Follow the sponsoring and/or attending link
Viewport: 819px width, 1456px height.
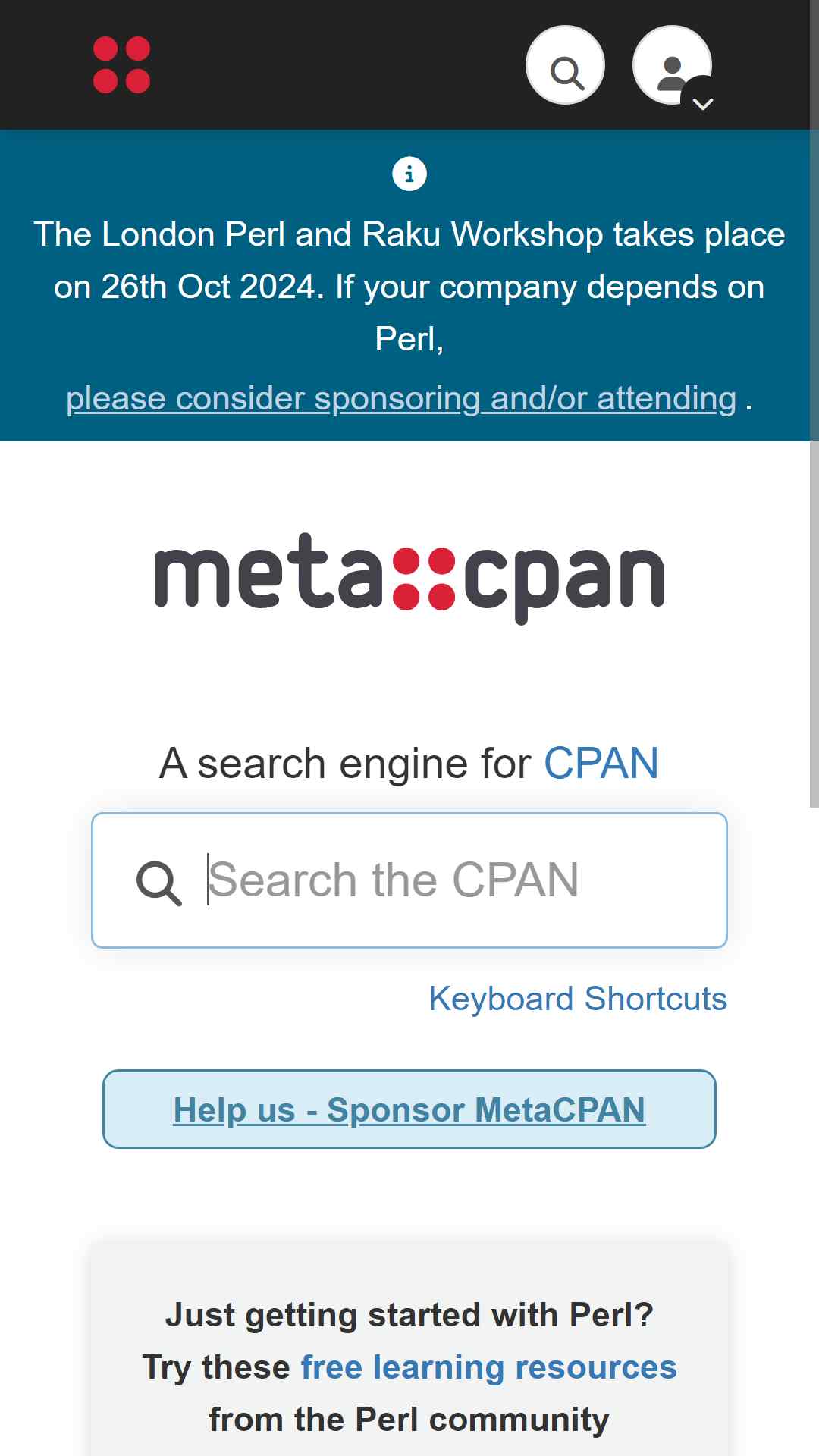pos(402,398)
